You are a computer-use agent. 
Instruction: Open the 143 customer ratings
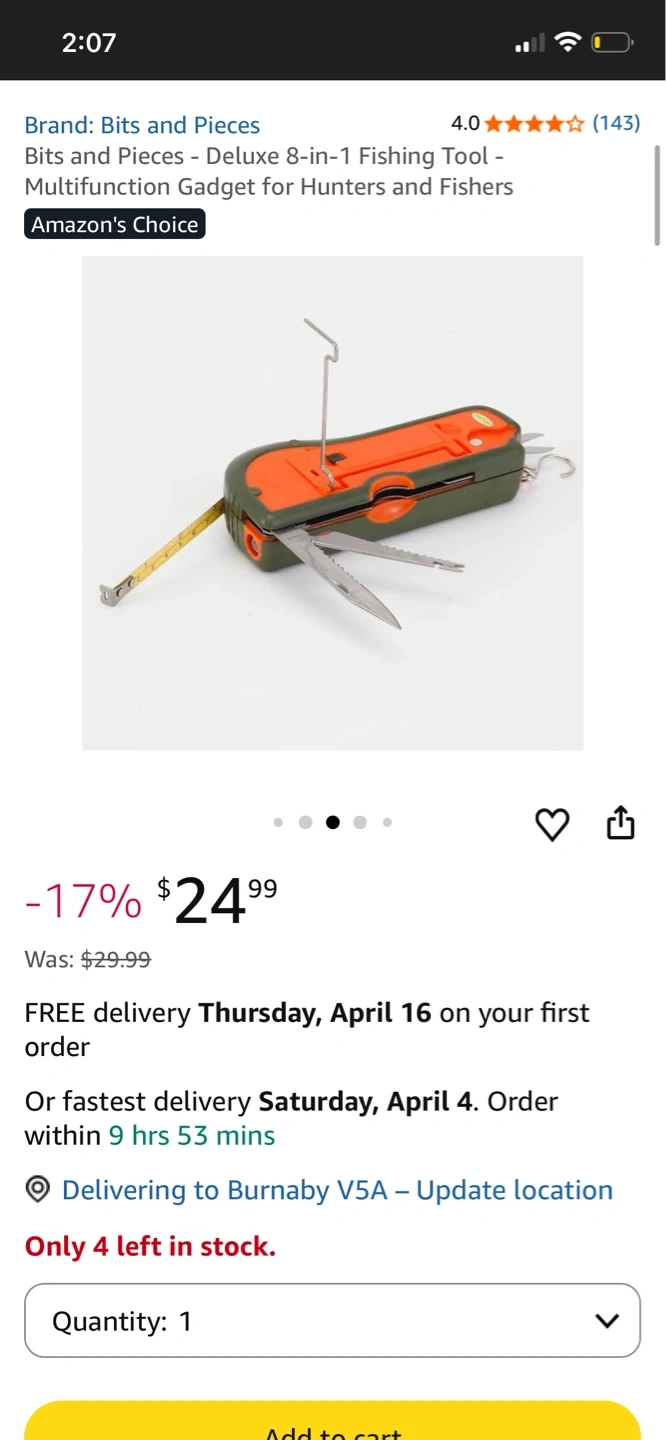(615, 123)
